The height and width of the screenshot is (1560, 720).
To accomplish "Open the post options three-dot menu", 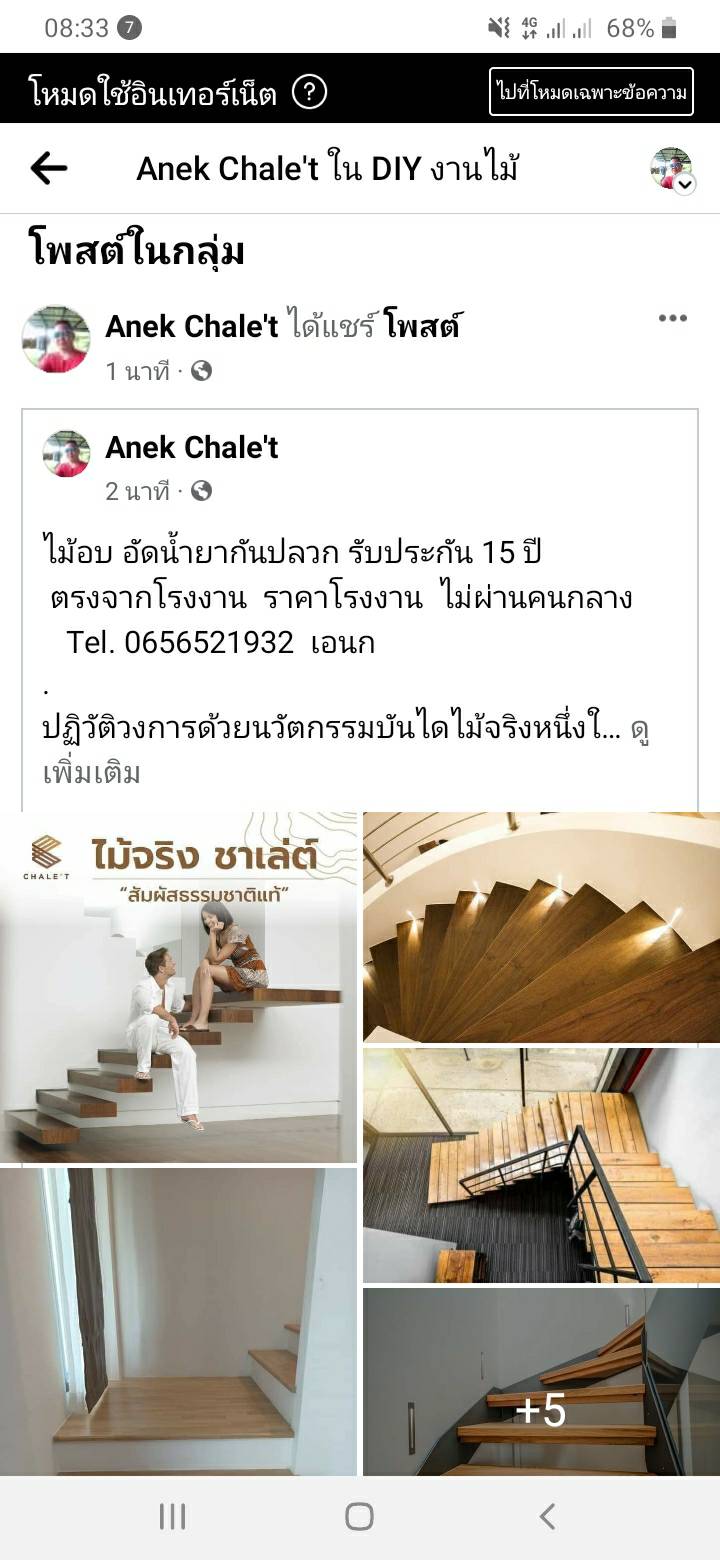I will pos(672,319).
